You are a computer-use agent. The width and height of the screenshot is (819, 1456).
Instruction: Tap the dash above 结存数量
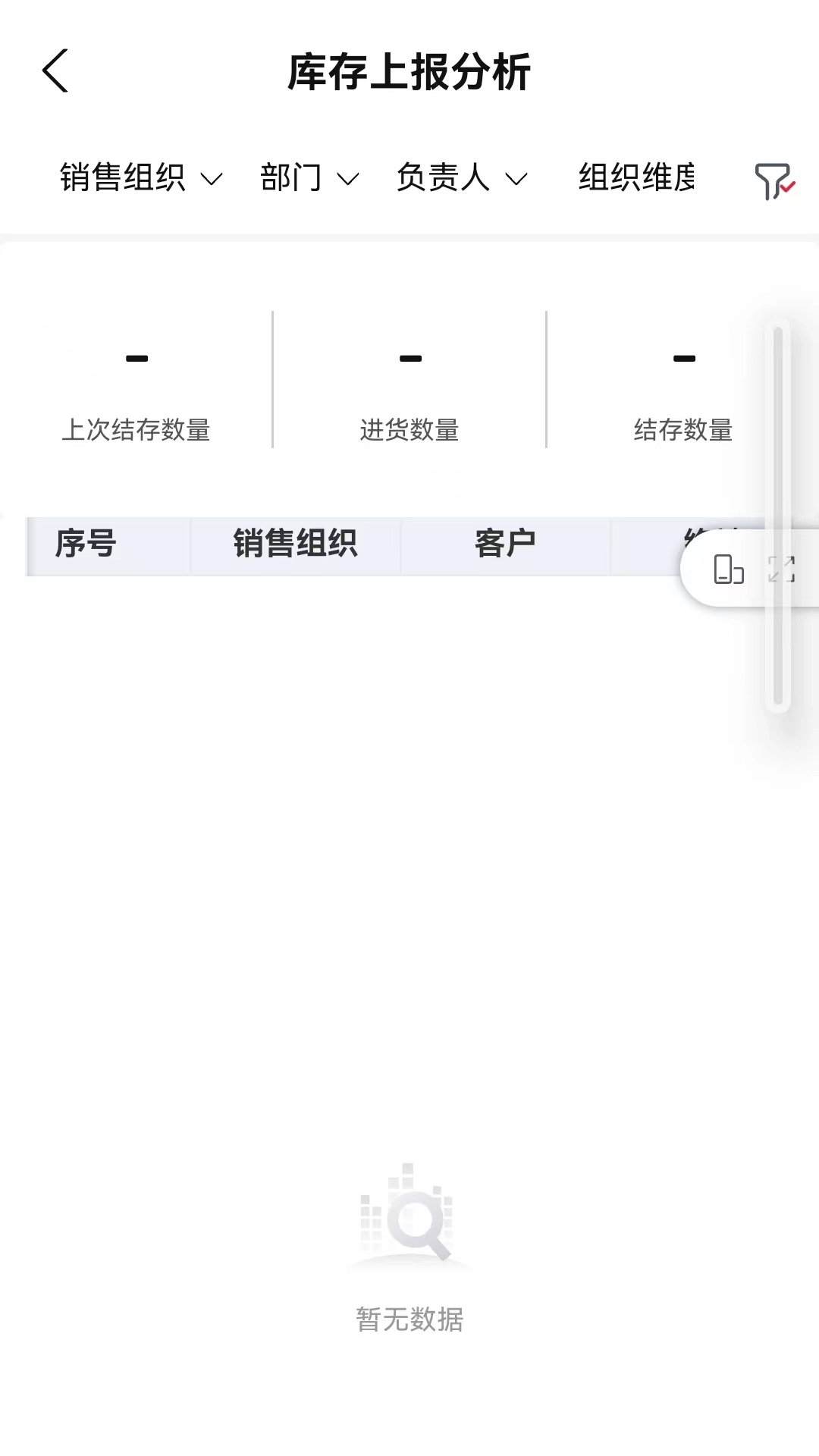tap(682, 356)
